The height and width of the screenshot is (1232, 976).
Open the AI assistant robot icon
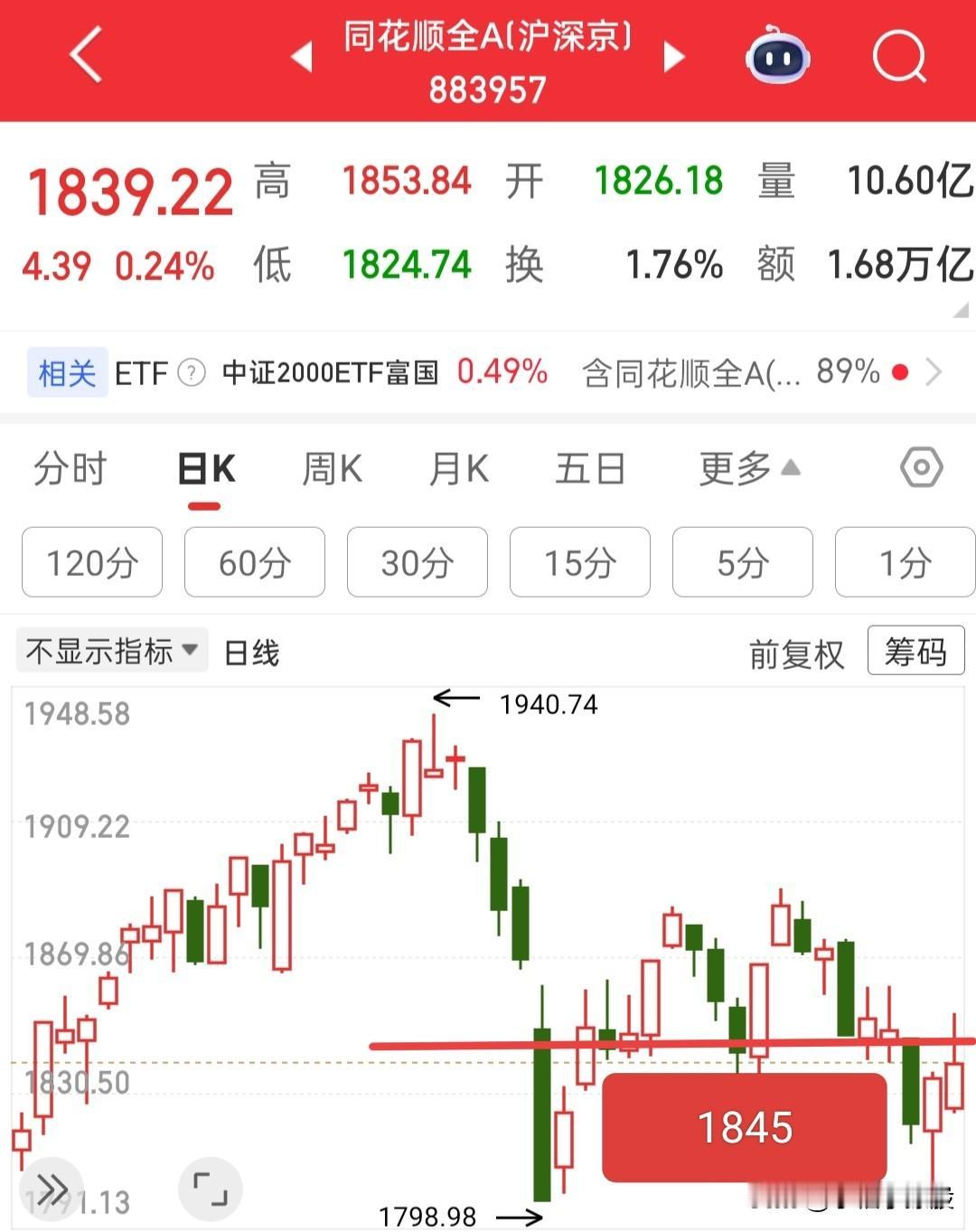pos(779,56)
